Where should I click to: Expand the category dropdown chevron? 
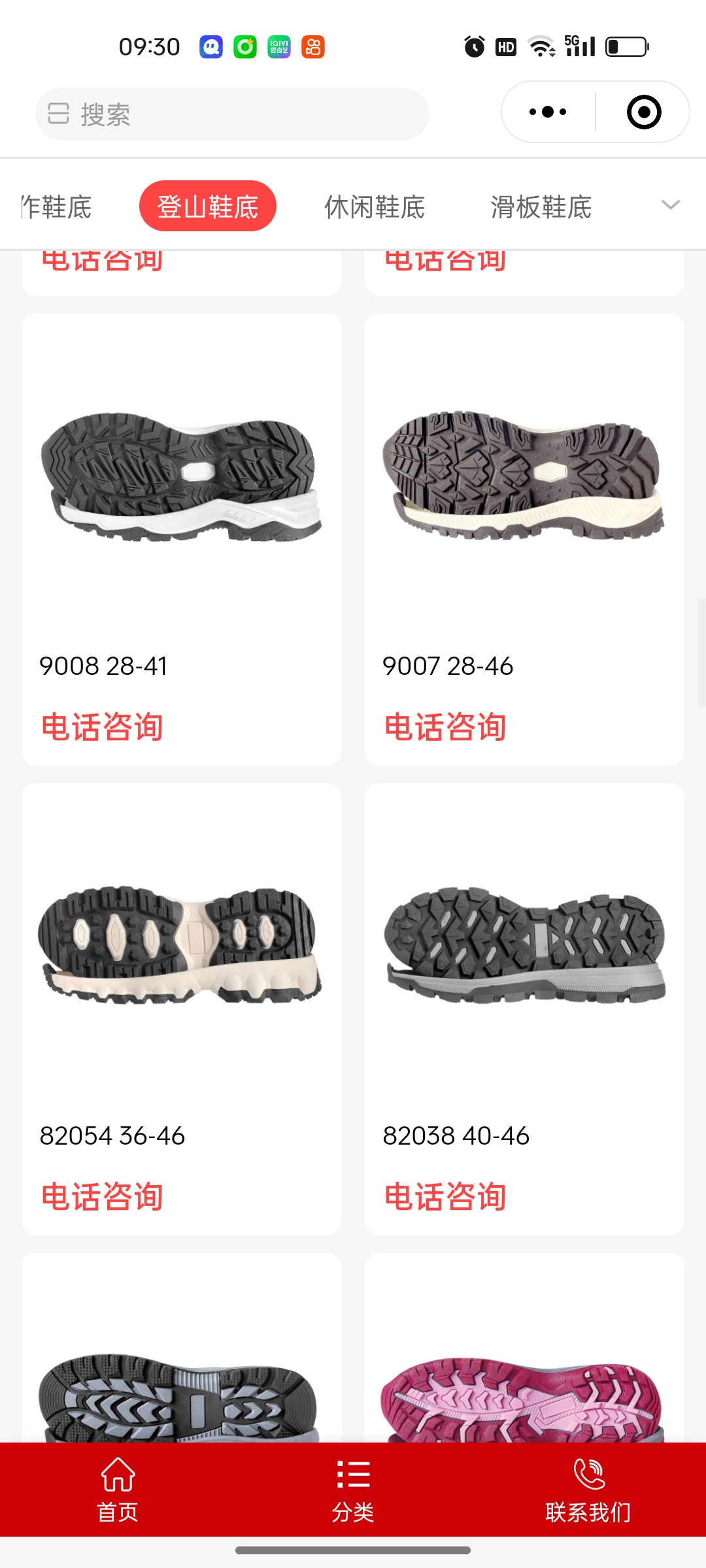point(671,205)
